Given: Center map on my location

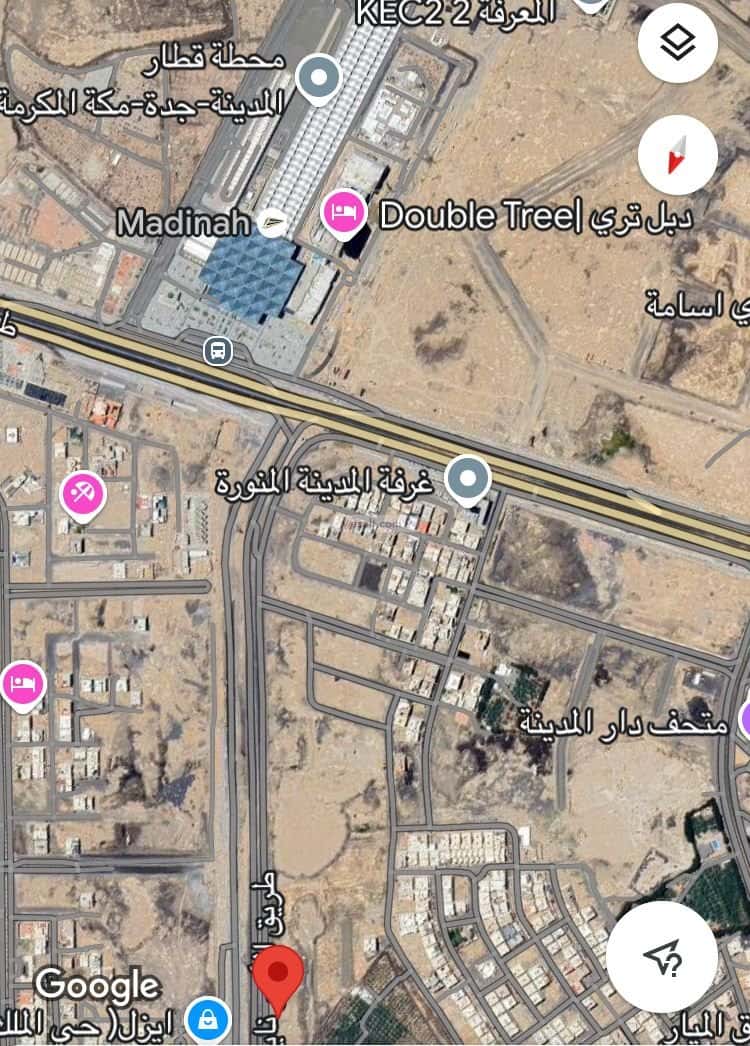Looking at the screenshot, I should 661,958.
